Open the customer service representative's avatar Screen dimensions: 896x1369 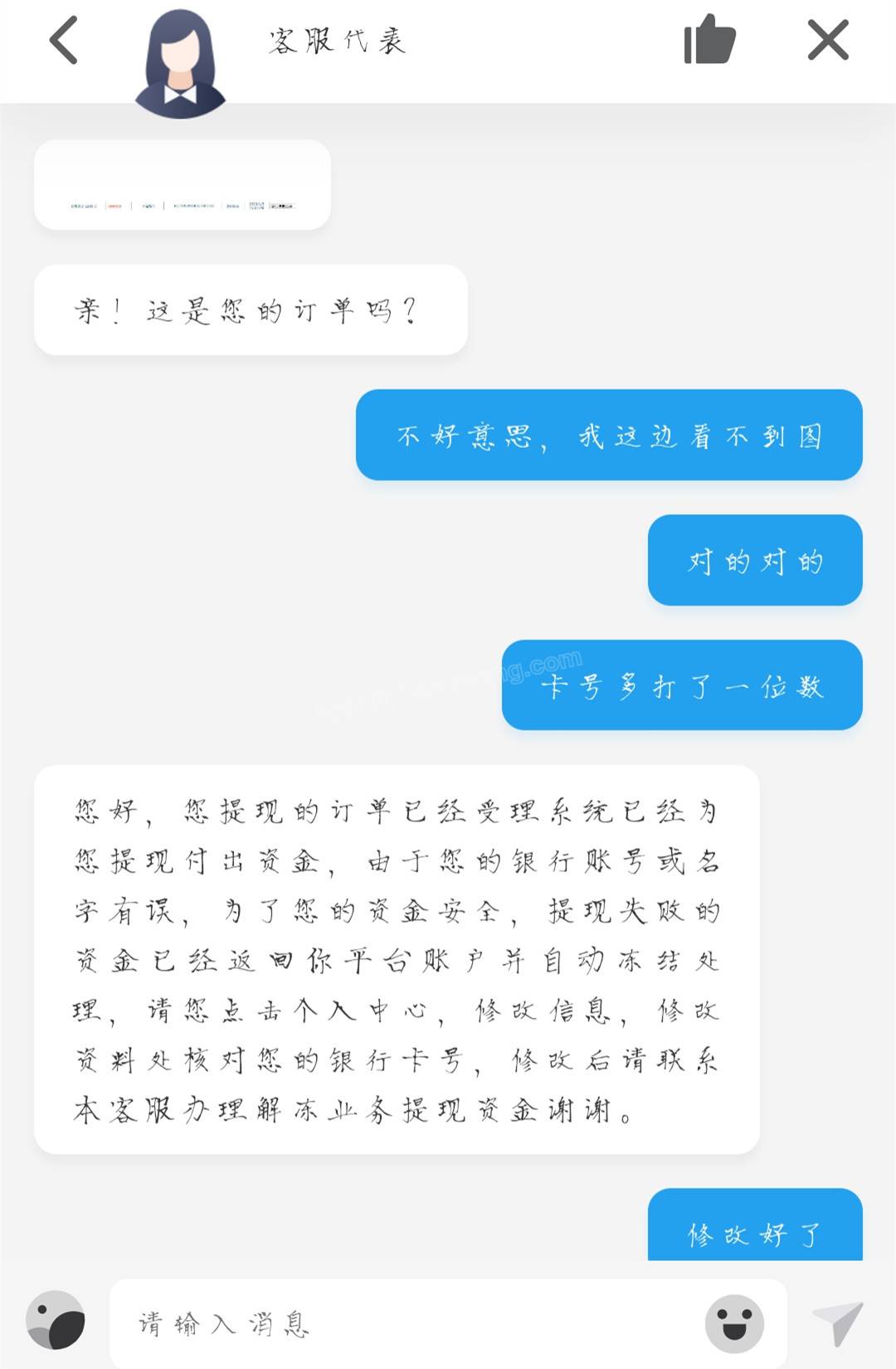pyautogui.click(x=182, y=56)
